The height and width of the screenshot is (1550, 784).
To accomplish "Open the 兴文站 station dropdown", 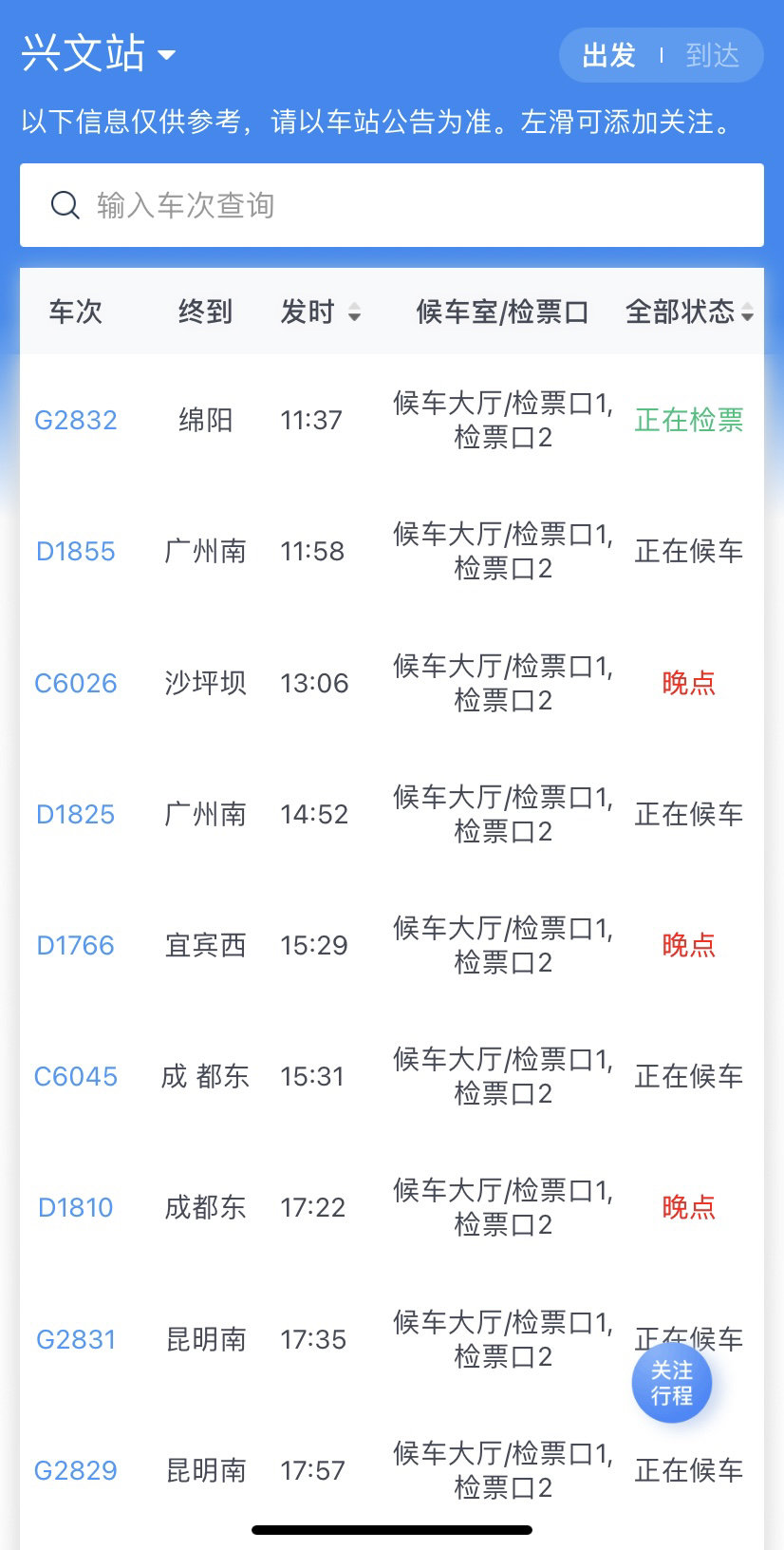I will coord(99,54).
